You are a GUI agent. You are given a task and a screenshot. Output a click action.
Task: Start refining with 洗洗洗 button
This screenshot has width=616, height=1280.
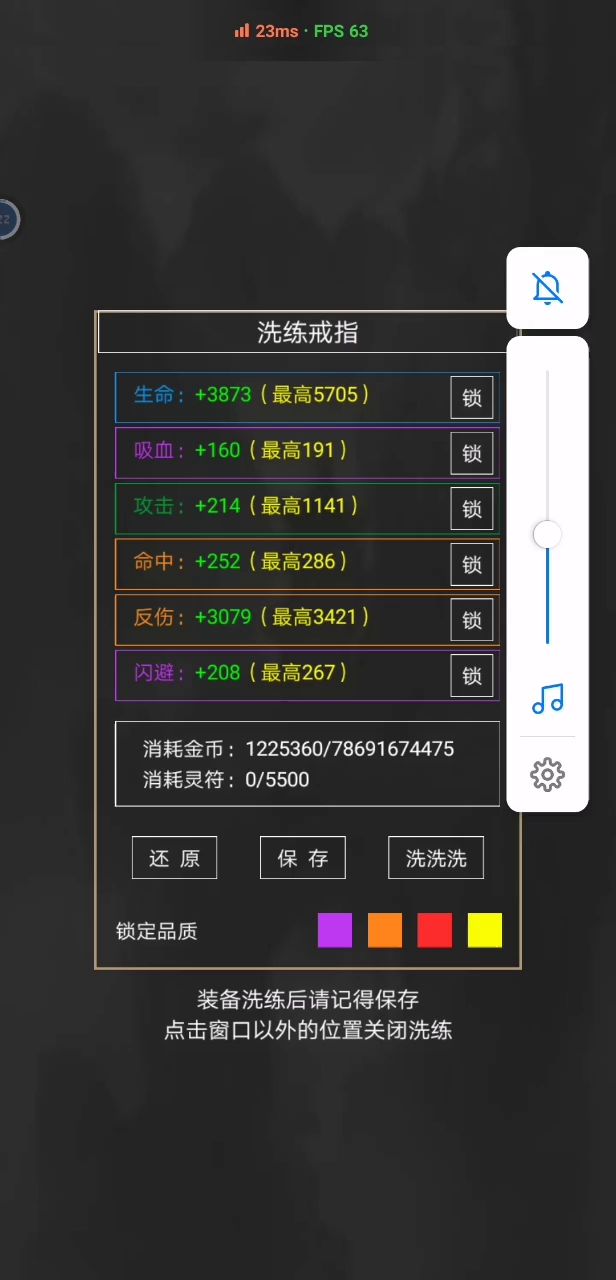coord(436,858)
